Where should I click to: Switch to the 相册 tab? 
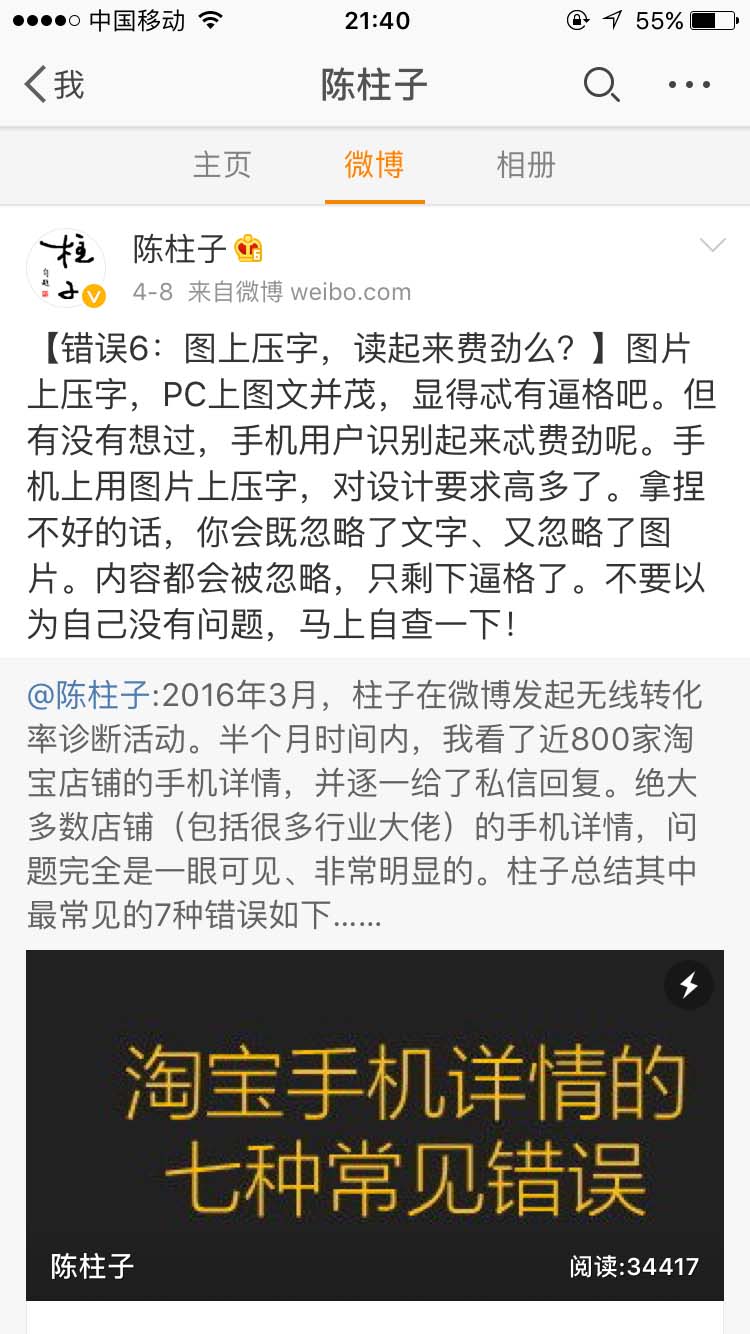525,165
